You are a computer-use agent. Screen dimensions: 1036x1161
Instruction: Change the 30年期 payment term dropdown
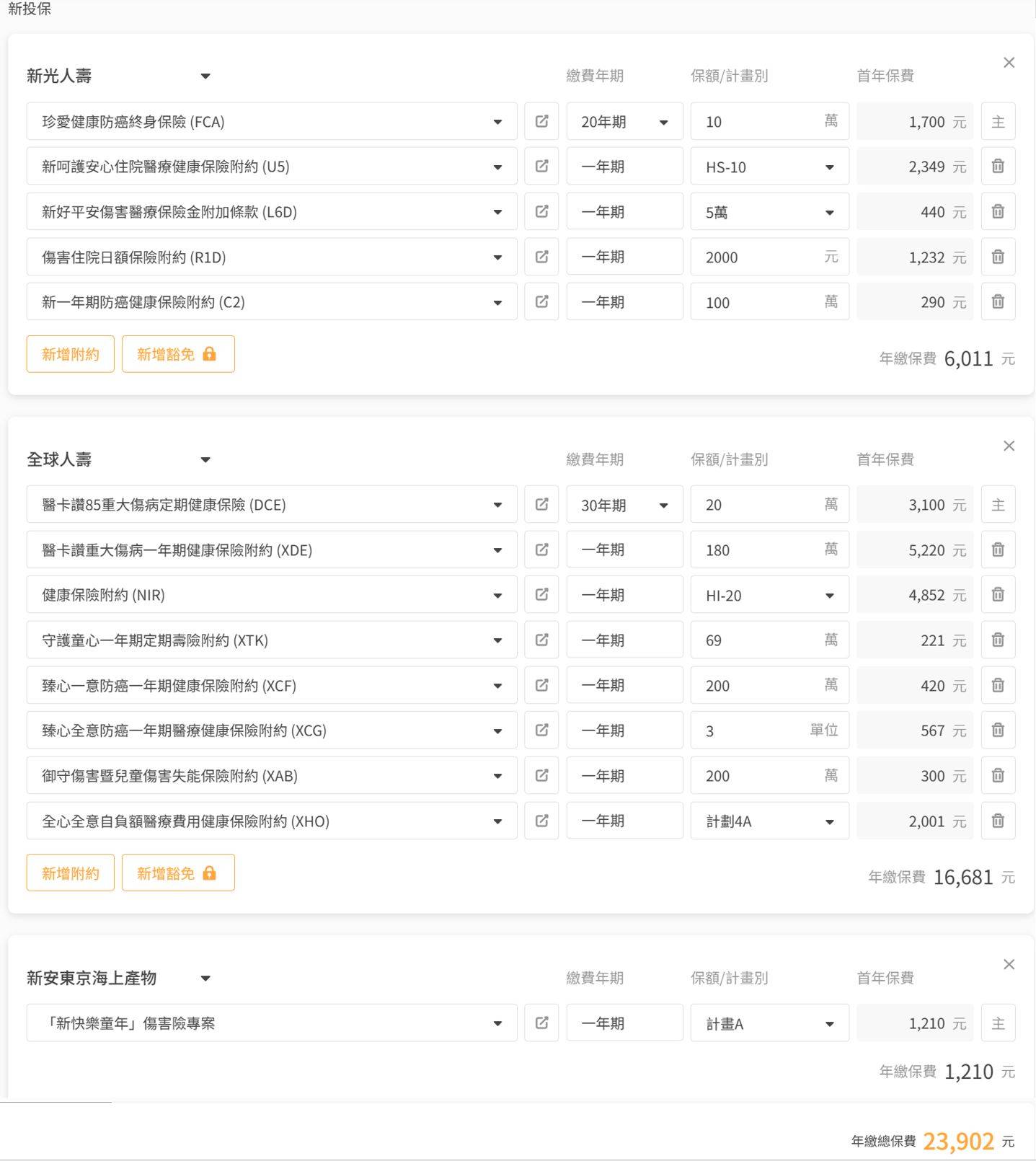coord(624,505)
